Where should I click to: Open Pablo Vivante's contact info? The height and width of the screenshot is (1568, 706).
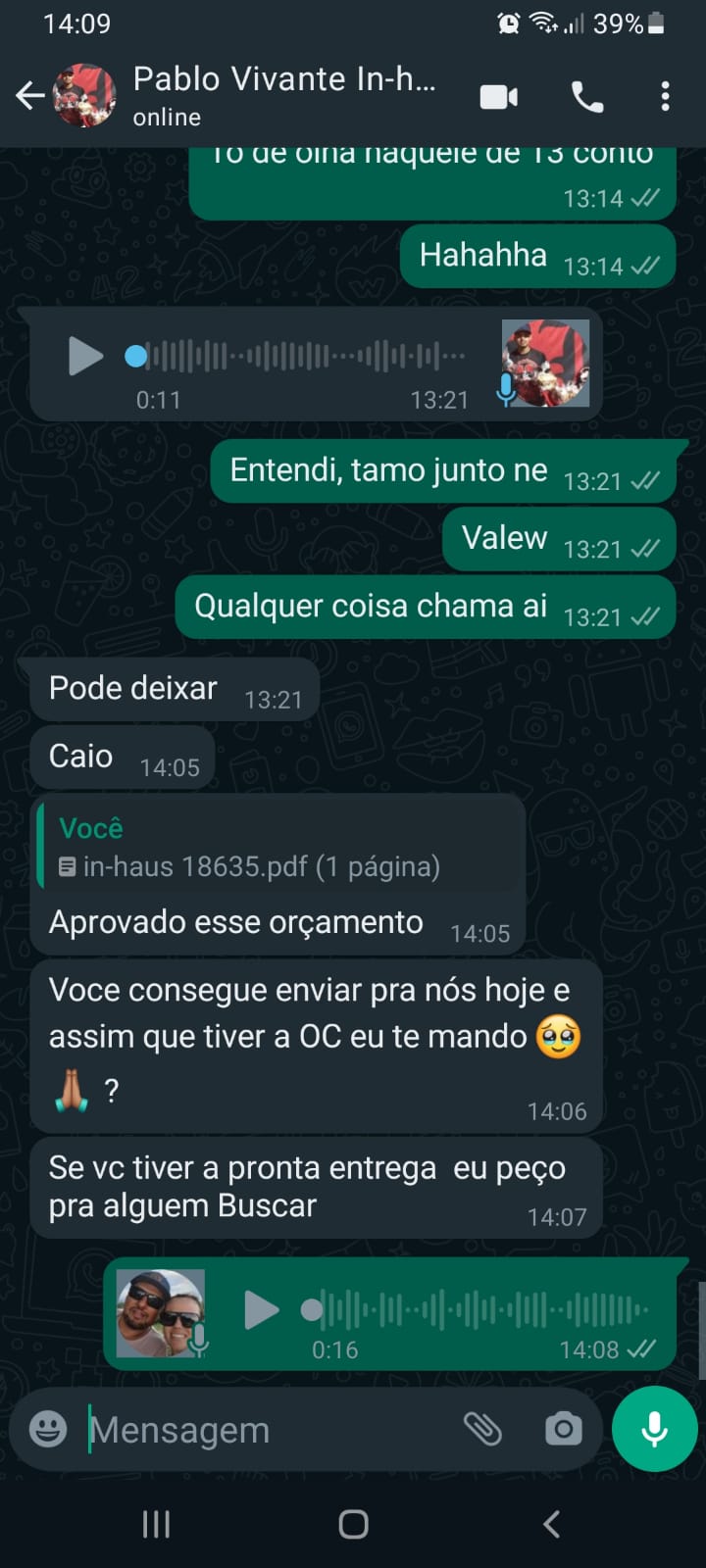coord(284,95)
